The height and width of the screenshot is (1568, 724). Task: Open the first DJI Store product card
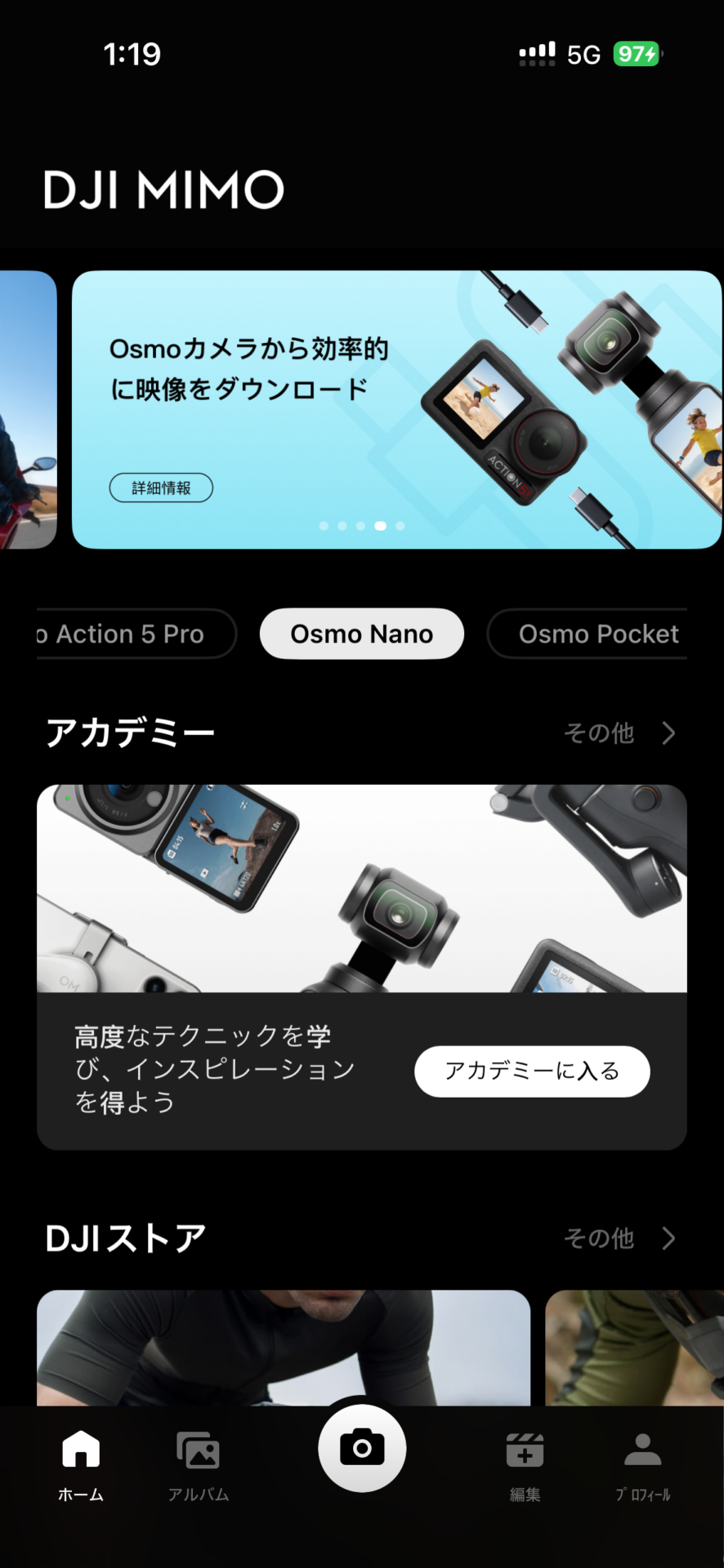point(283,1347)
